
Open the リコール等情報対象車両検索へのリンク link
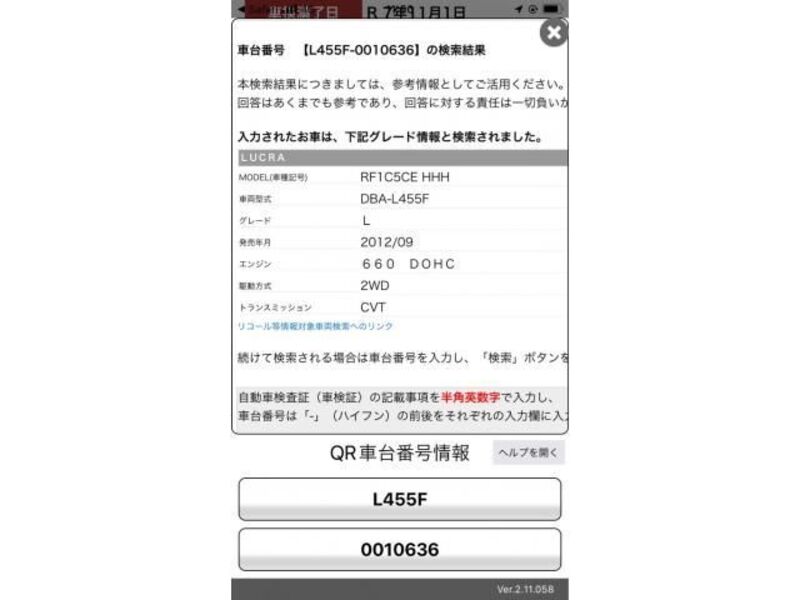pos(315,326)
